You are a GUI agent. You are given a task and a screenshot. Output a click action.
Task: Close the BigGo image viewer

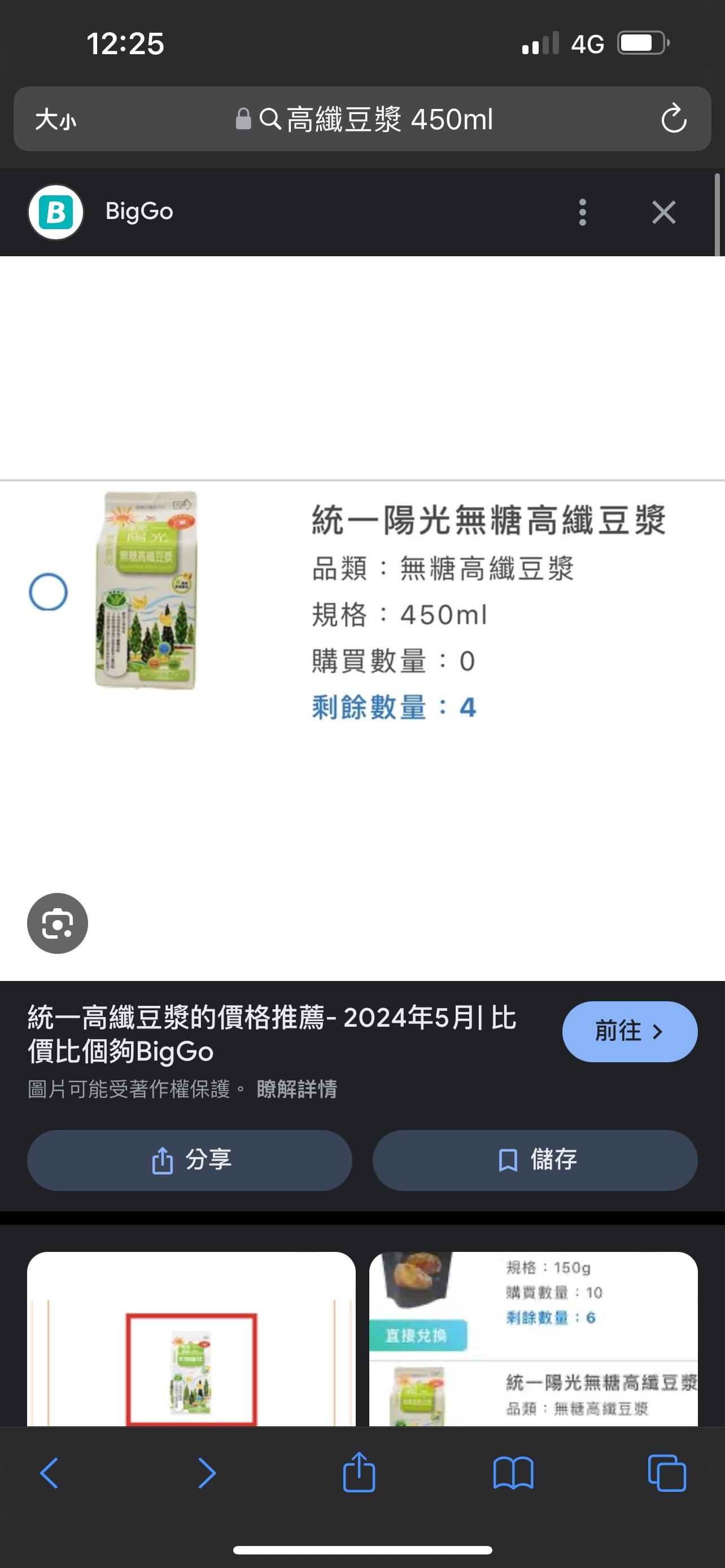663,212
